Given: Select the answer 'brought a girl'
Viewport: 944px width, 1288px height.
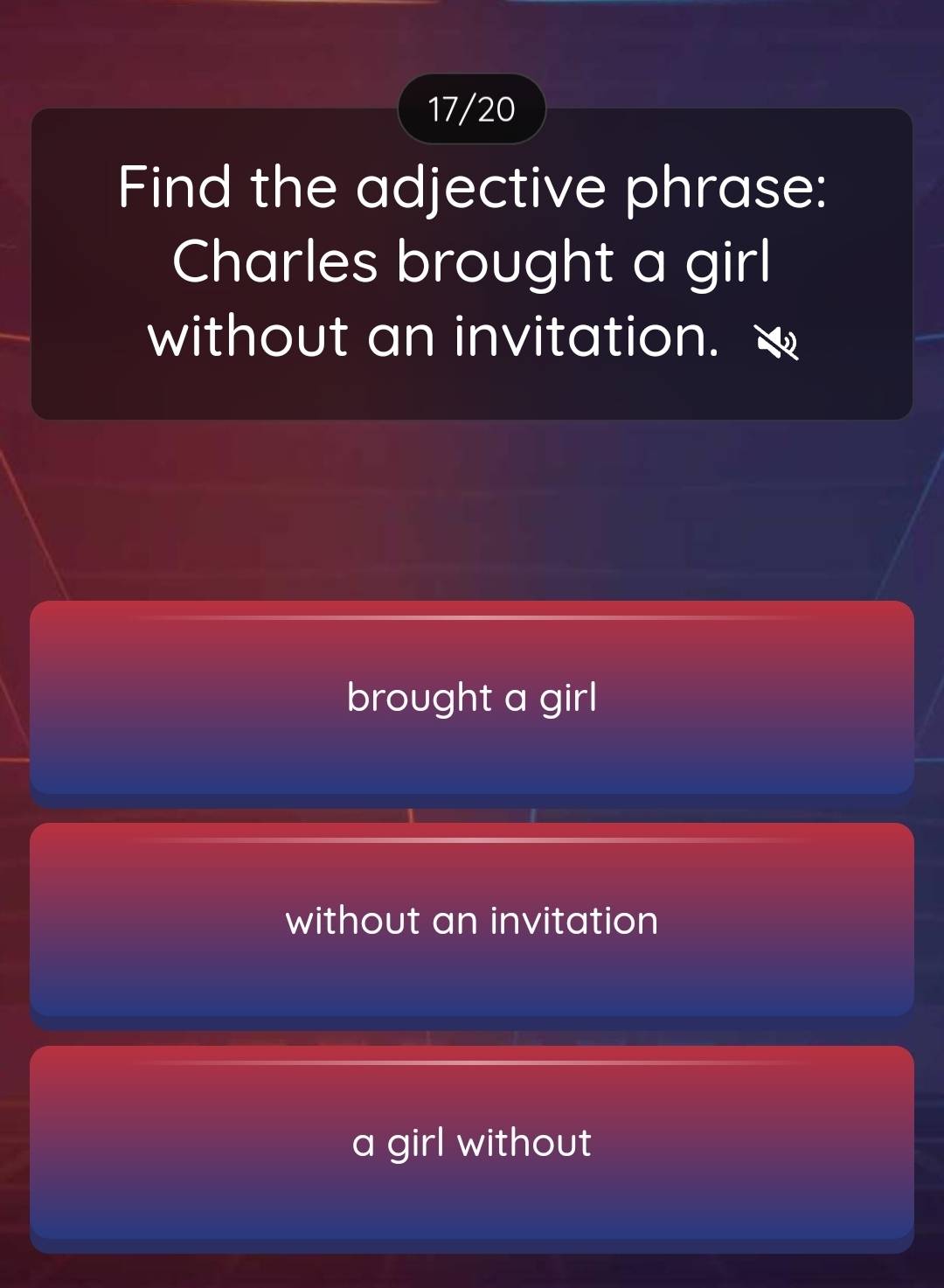Looking at the screenshot, I should [x=472, y=698].
